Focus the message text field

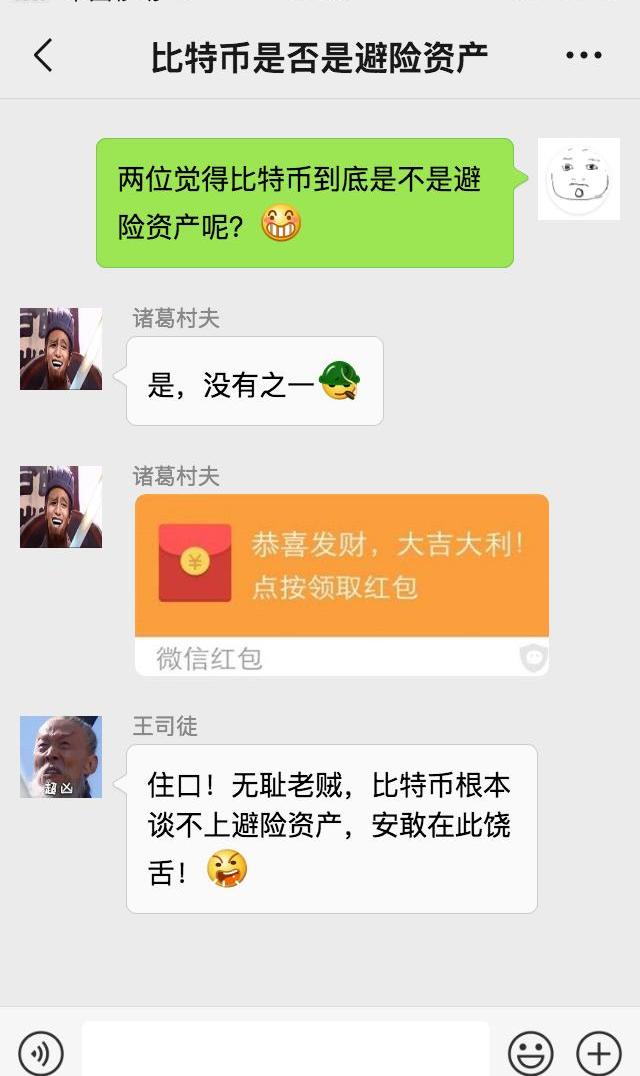click(285, 1050)
